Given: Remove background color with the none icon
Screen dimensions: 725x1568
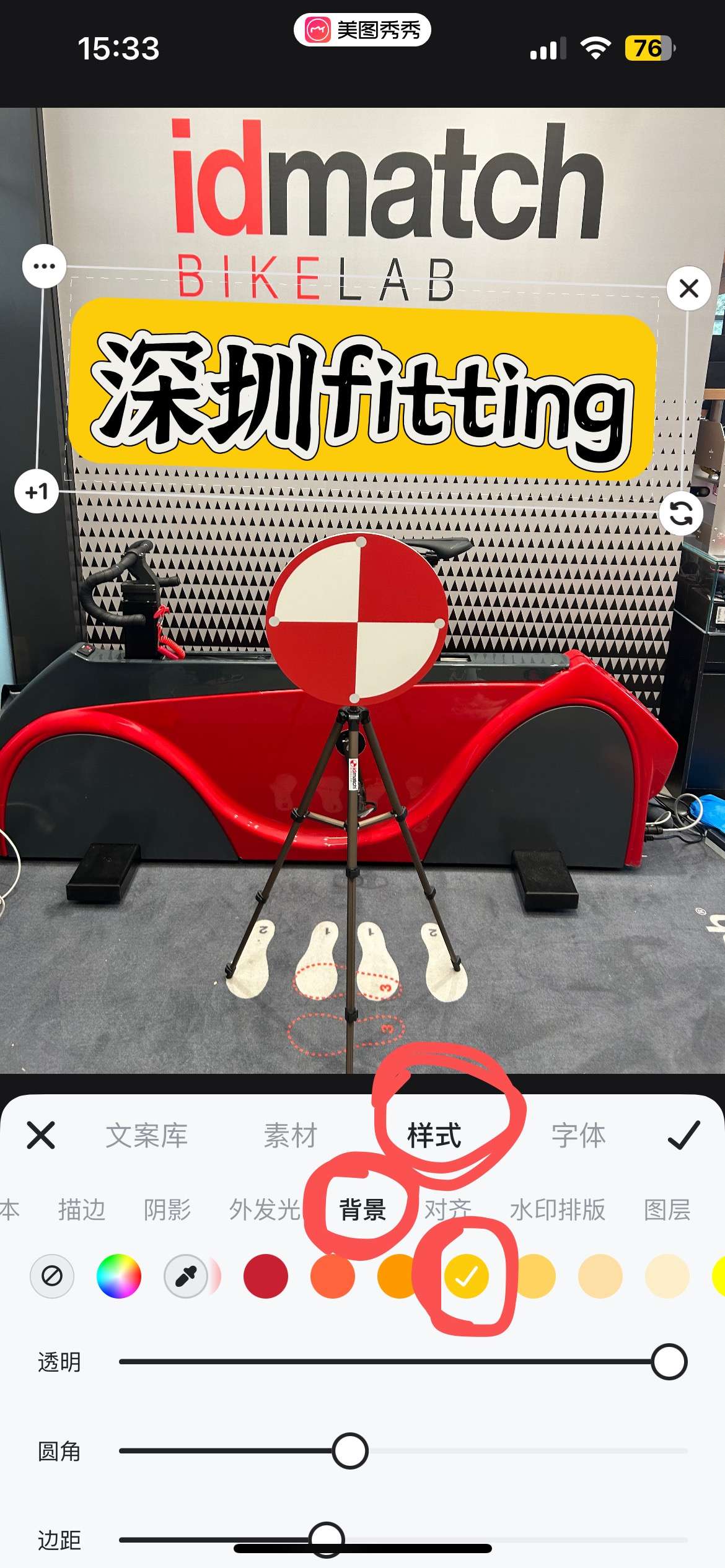Looking at the screenshot, I should [52, 1276].
